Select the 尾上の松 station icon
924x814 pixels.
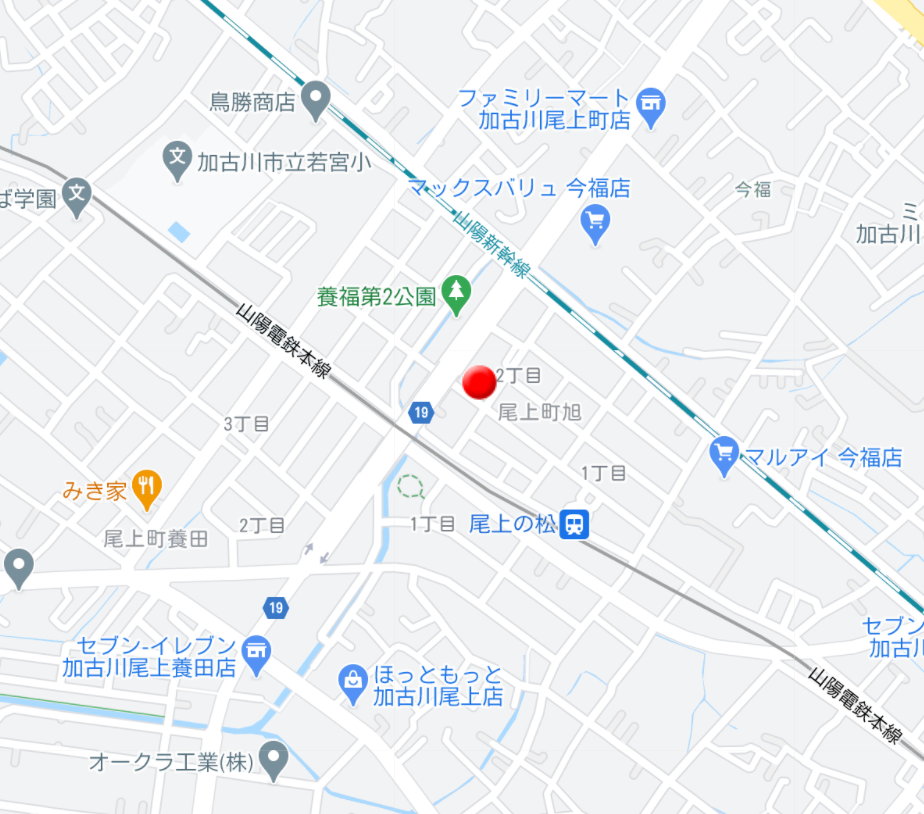[573, 523]
